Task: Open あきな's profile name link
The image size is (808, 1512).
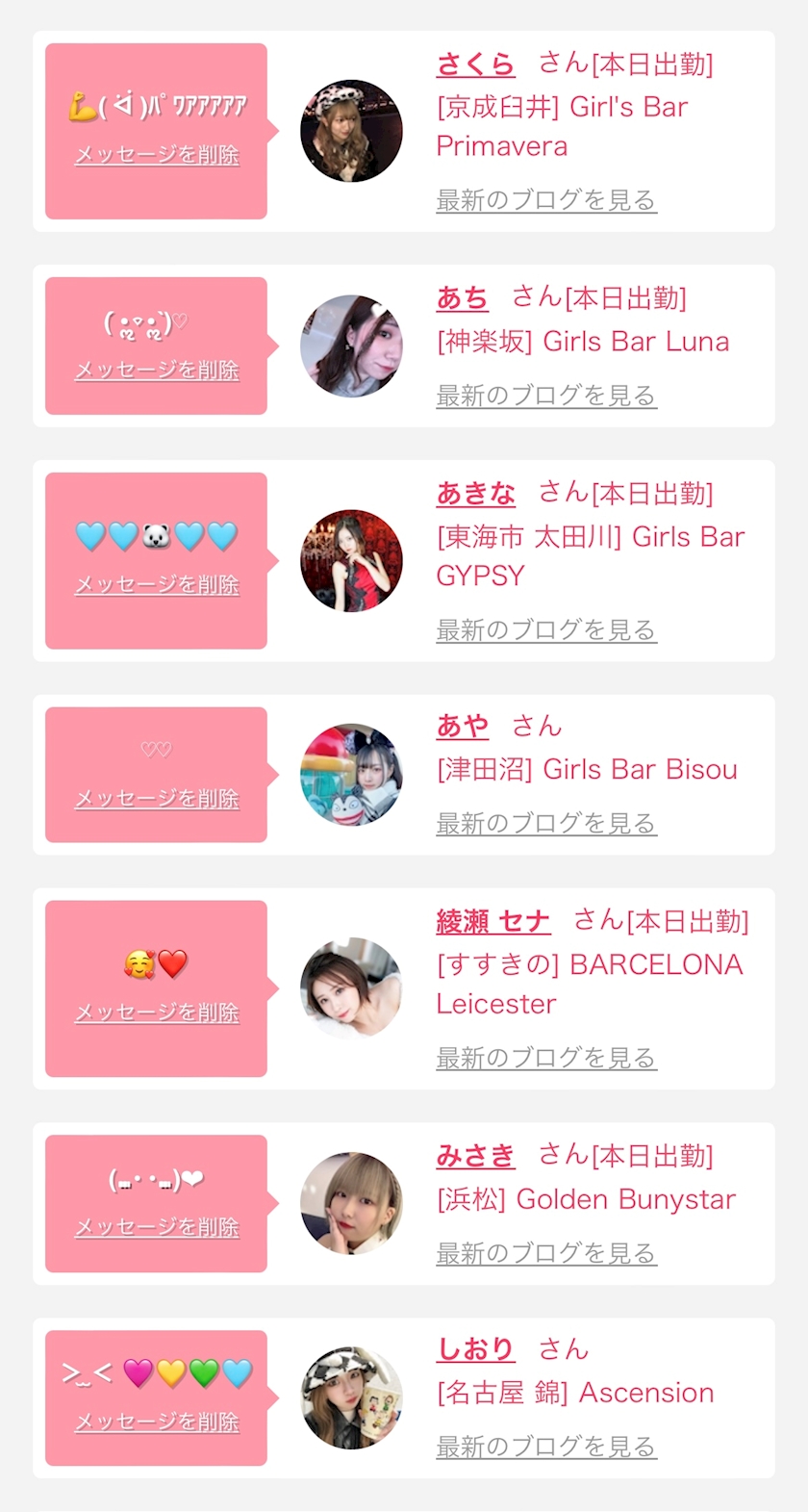Action: [x=475, y=494]
